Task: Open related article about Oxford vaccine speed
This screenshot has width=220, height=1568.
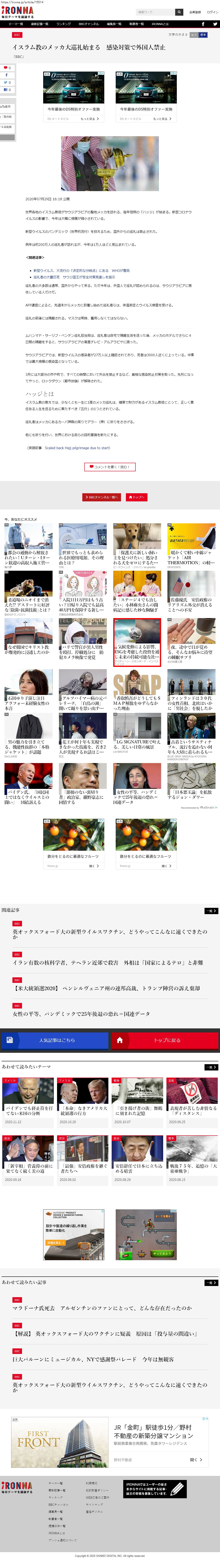Action: tap(110, 934)
